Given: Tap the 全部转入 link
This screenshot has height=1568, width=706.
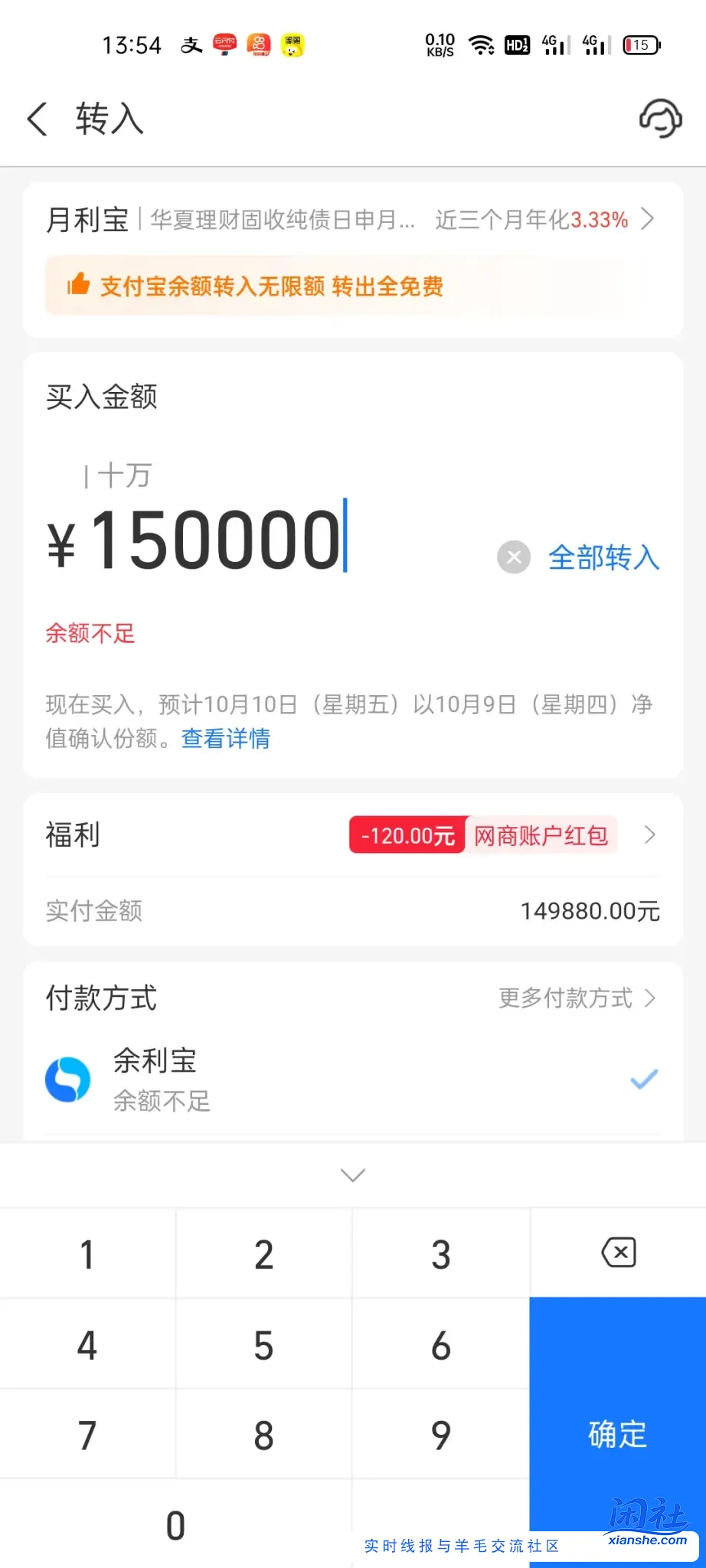Looking at the screenshot, I should coord(603,559).
